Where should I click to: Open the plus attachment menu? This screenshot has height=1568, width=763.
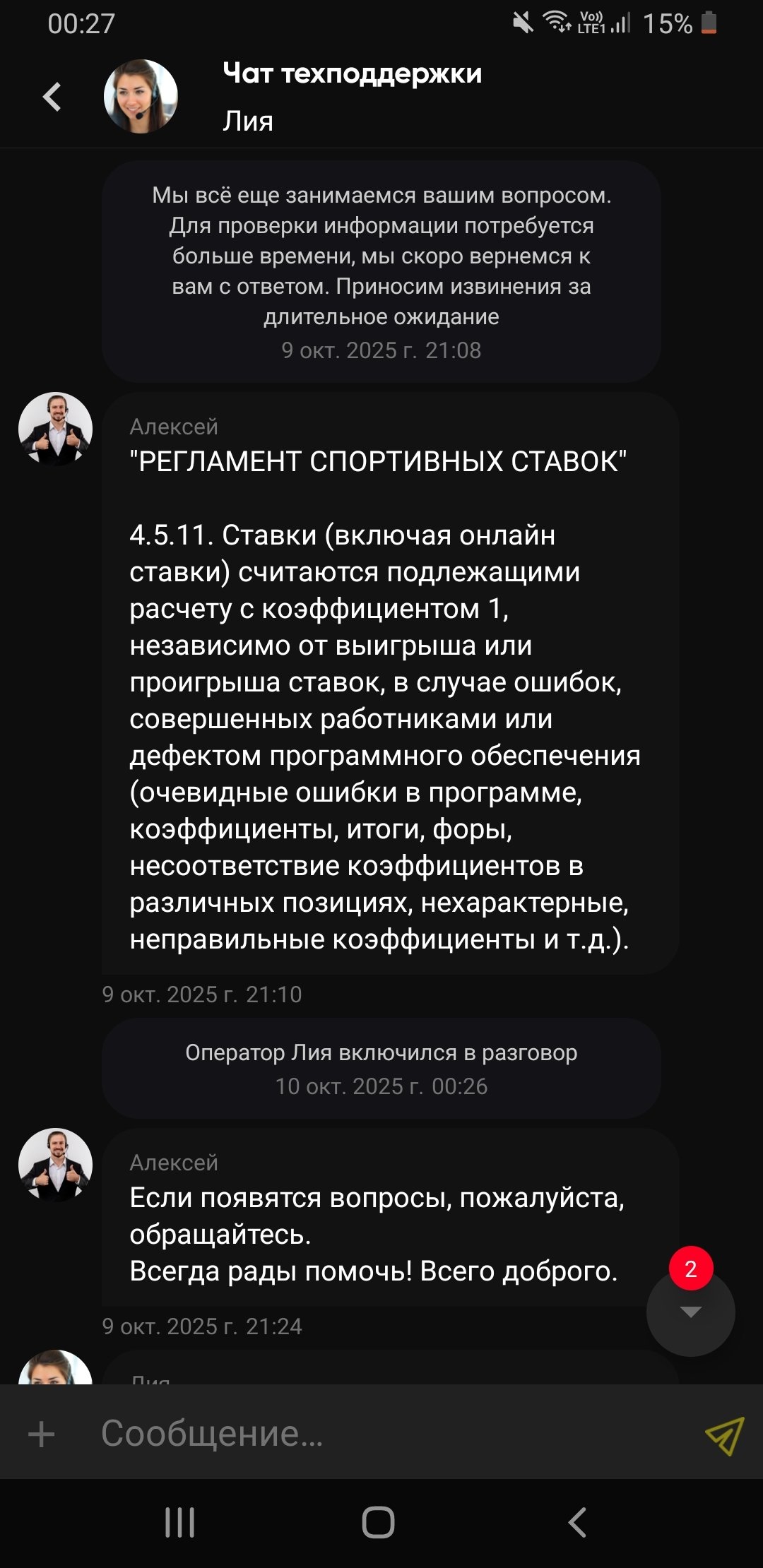coord(41,1434)
